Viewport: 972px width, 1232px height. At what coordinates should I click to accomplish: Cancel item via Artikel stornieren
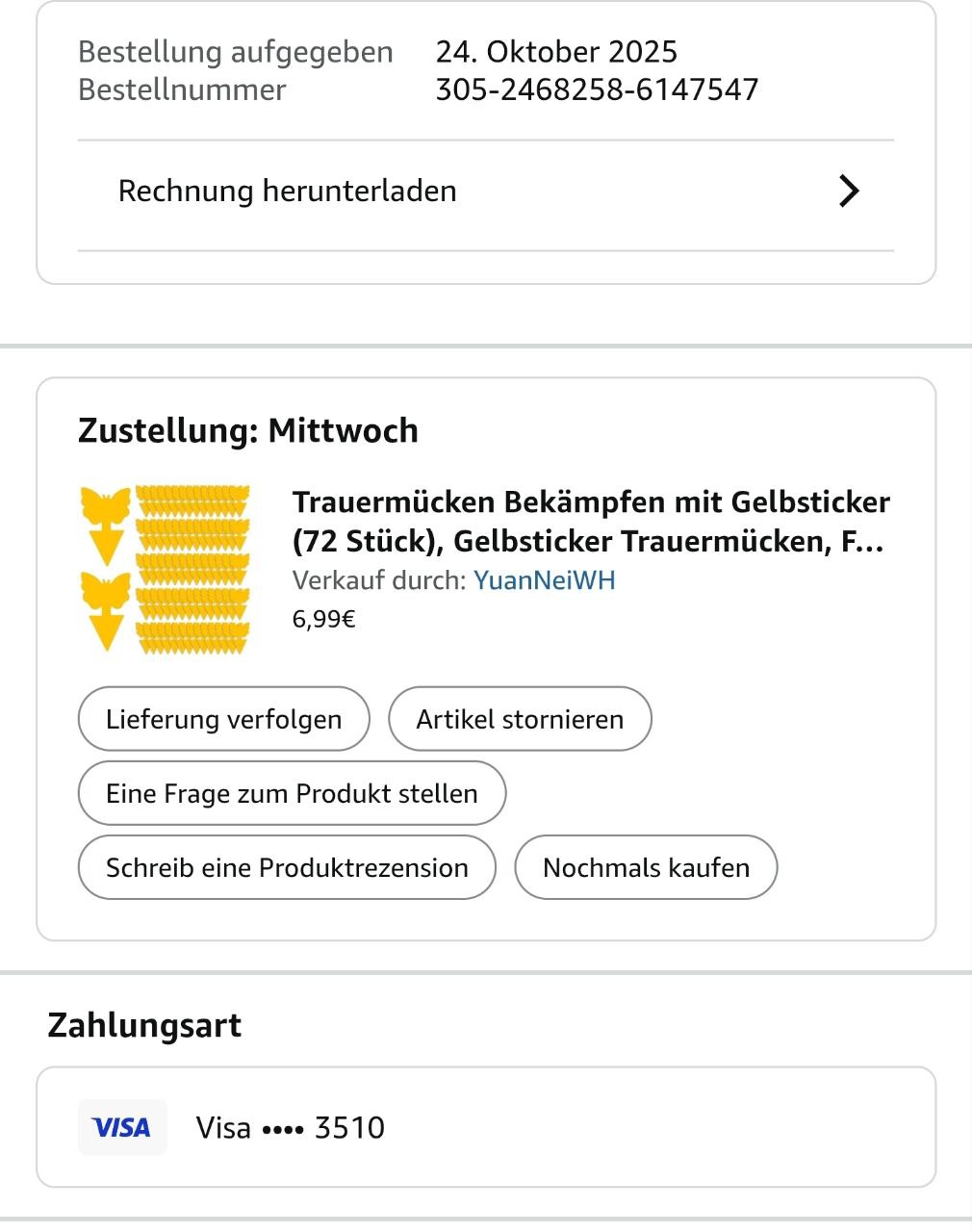[520, 719]
